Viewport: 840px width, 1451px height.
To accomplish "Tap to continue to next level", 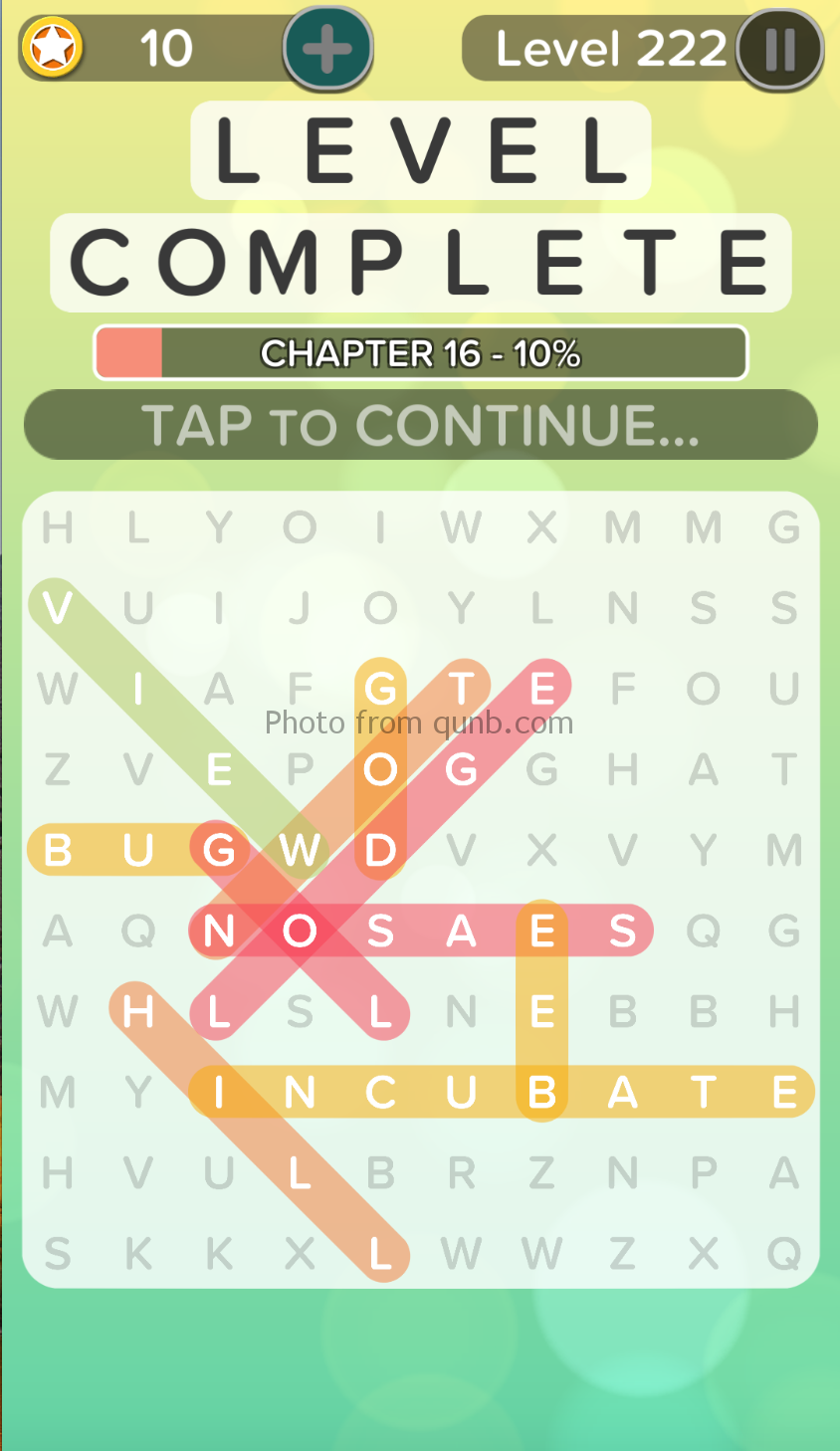I will click(x=420, y=425).
